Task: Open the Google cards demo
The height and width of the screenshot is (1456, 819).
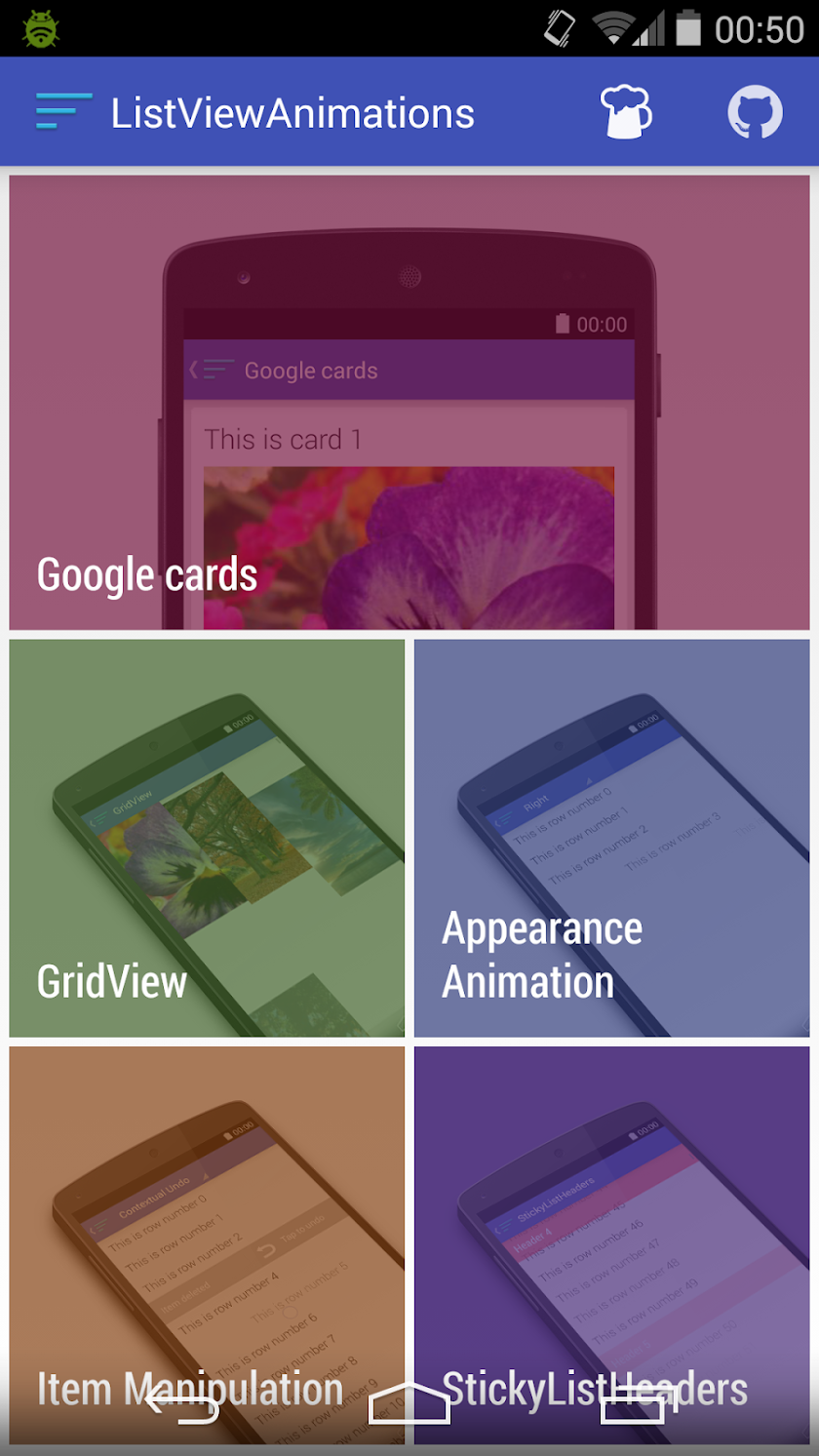Action: [409, 402]
